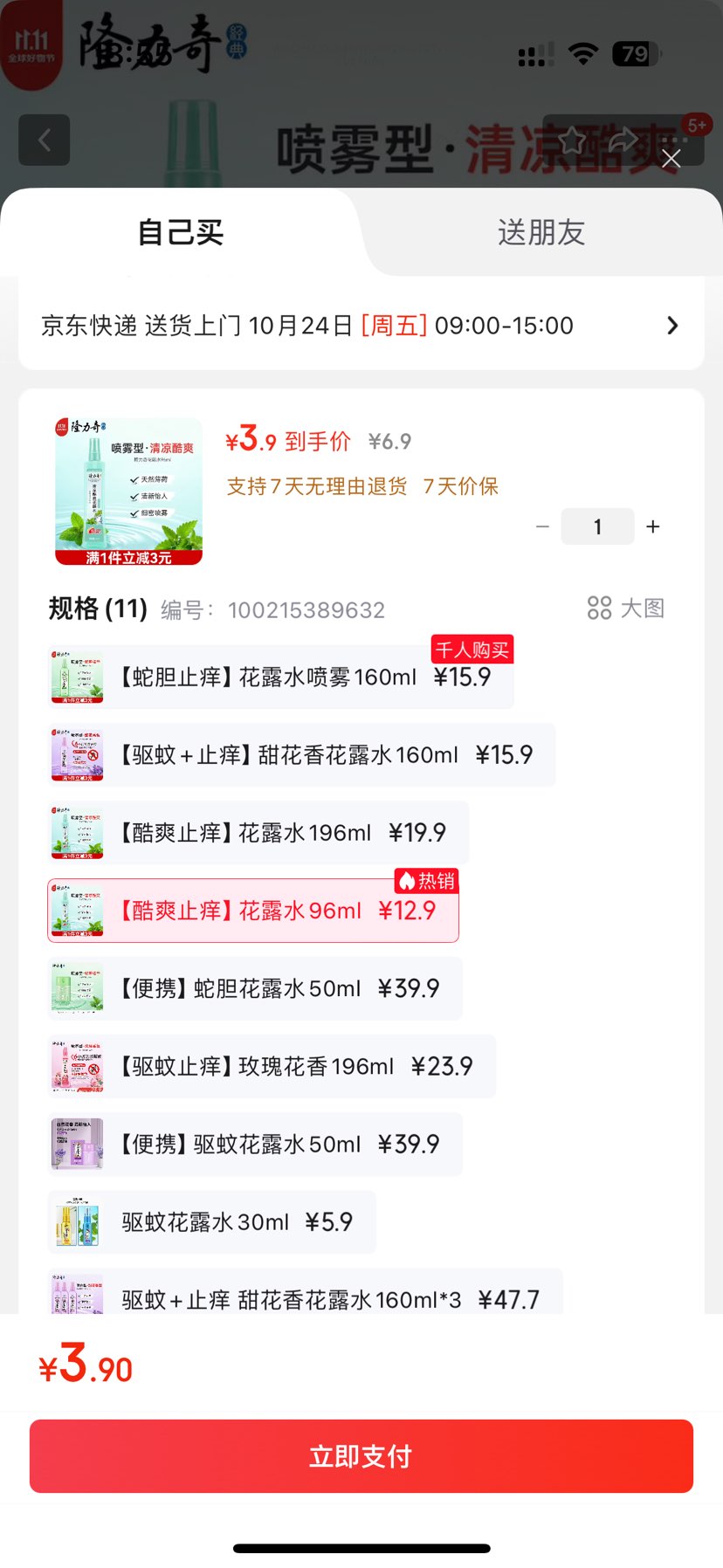The width and height of the screenshot is (723, 1568).
Task: Open the 京东快递 delivery time options
Action: (361, 326)
